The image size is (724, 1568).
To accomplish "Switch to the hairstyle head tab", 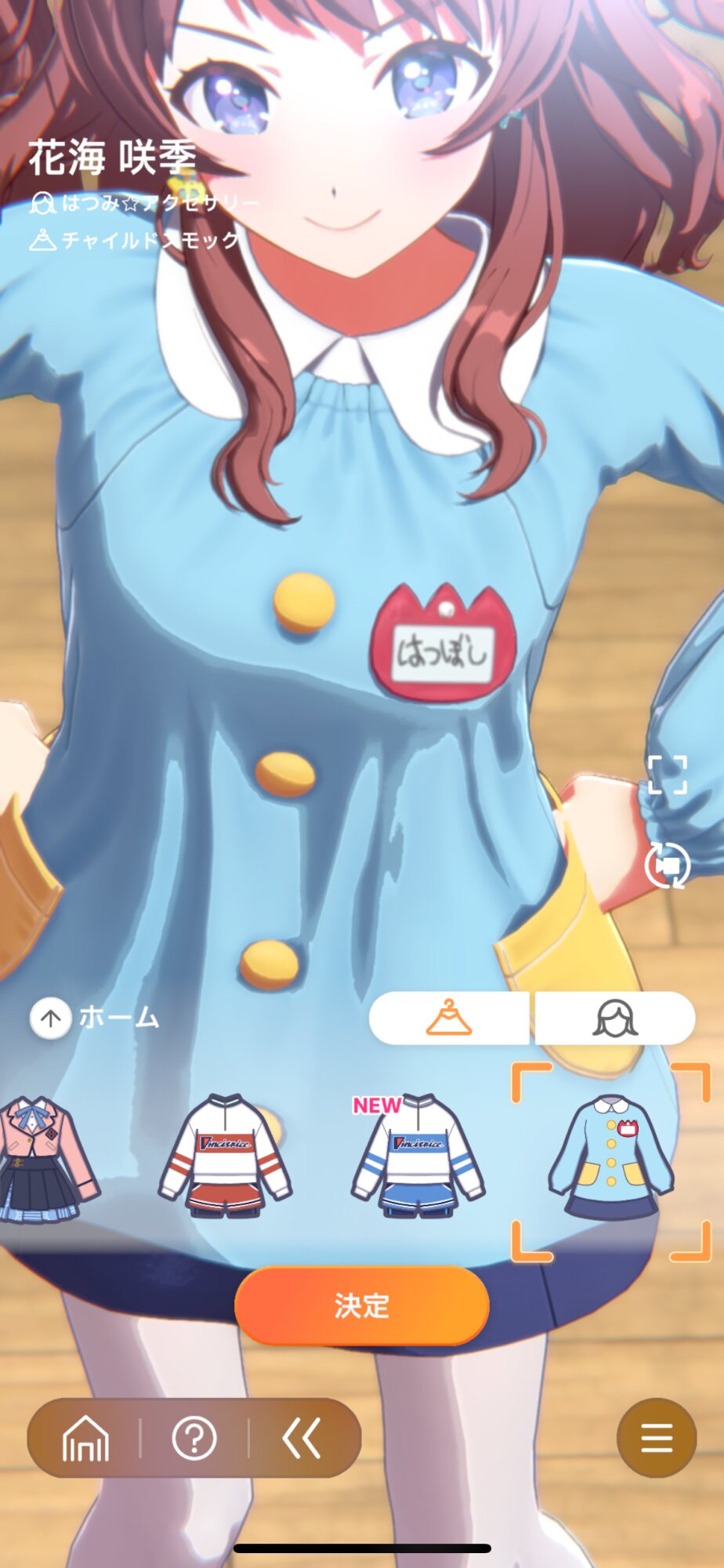I will click(x=615, y=1018).
